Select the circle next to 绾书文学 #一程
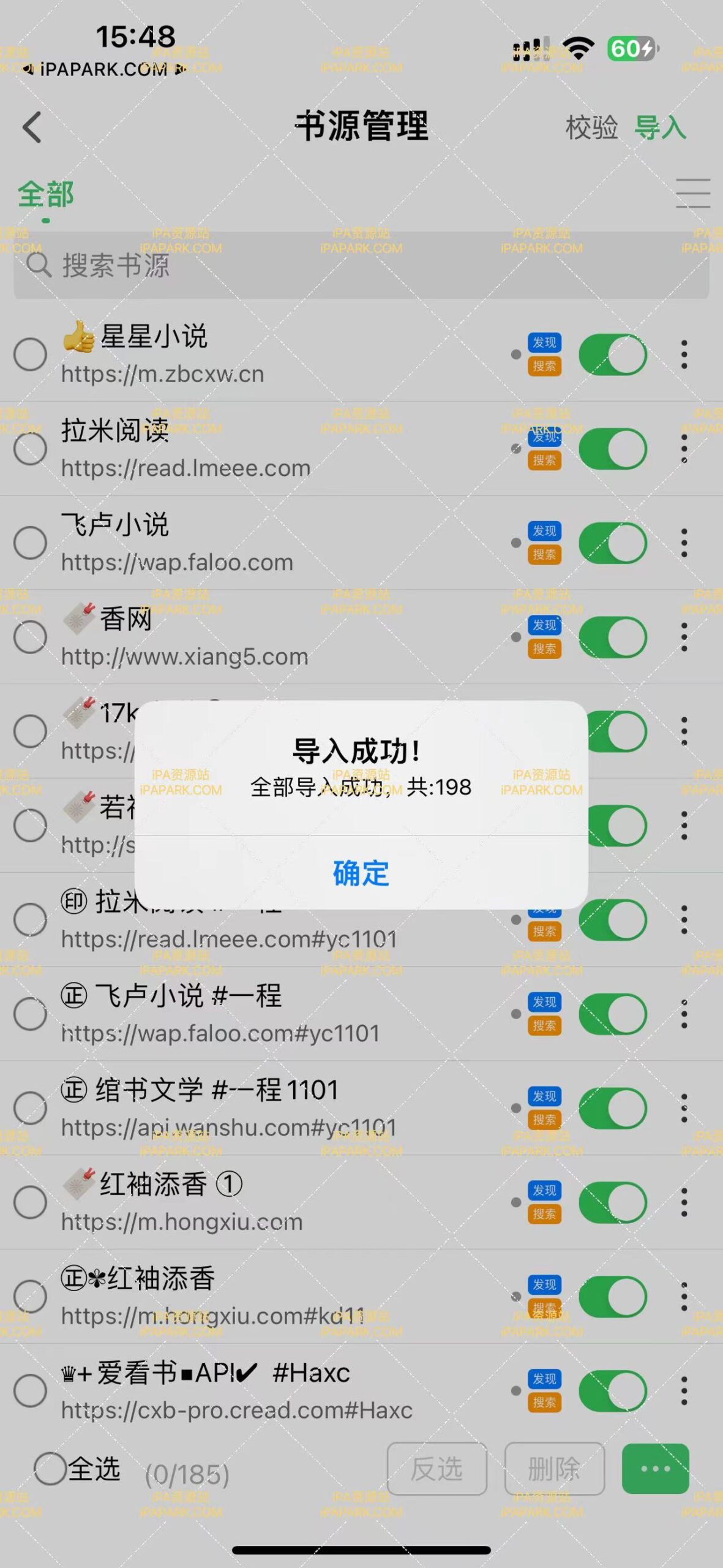Viewport: 723px width, 1568px height. click(31, 1107)
